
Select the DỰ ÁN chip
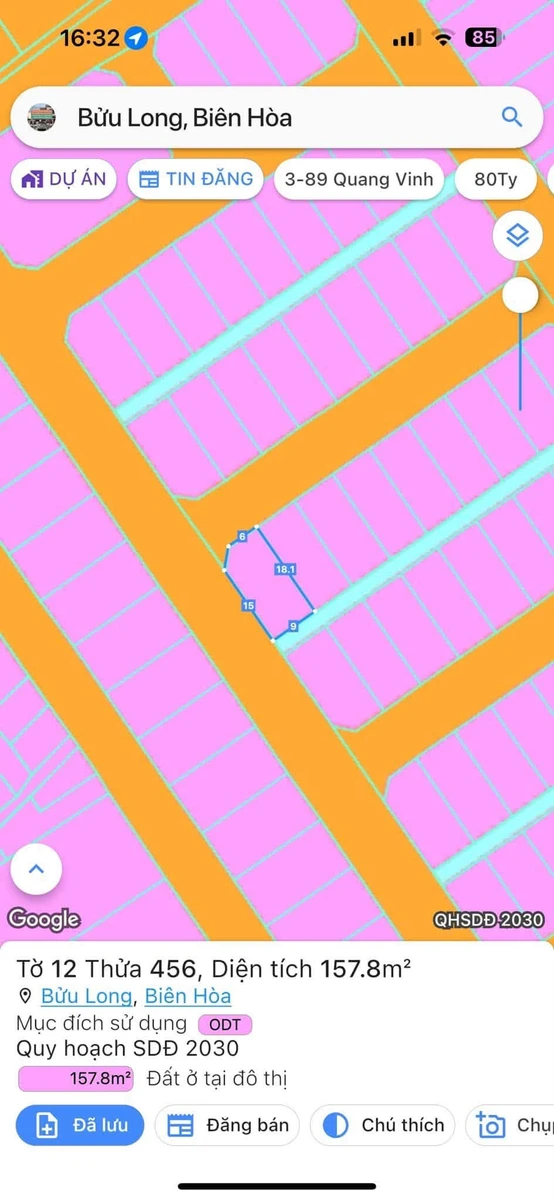pyautogui.click(x=65, y=179)
